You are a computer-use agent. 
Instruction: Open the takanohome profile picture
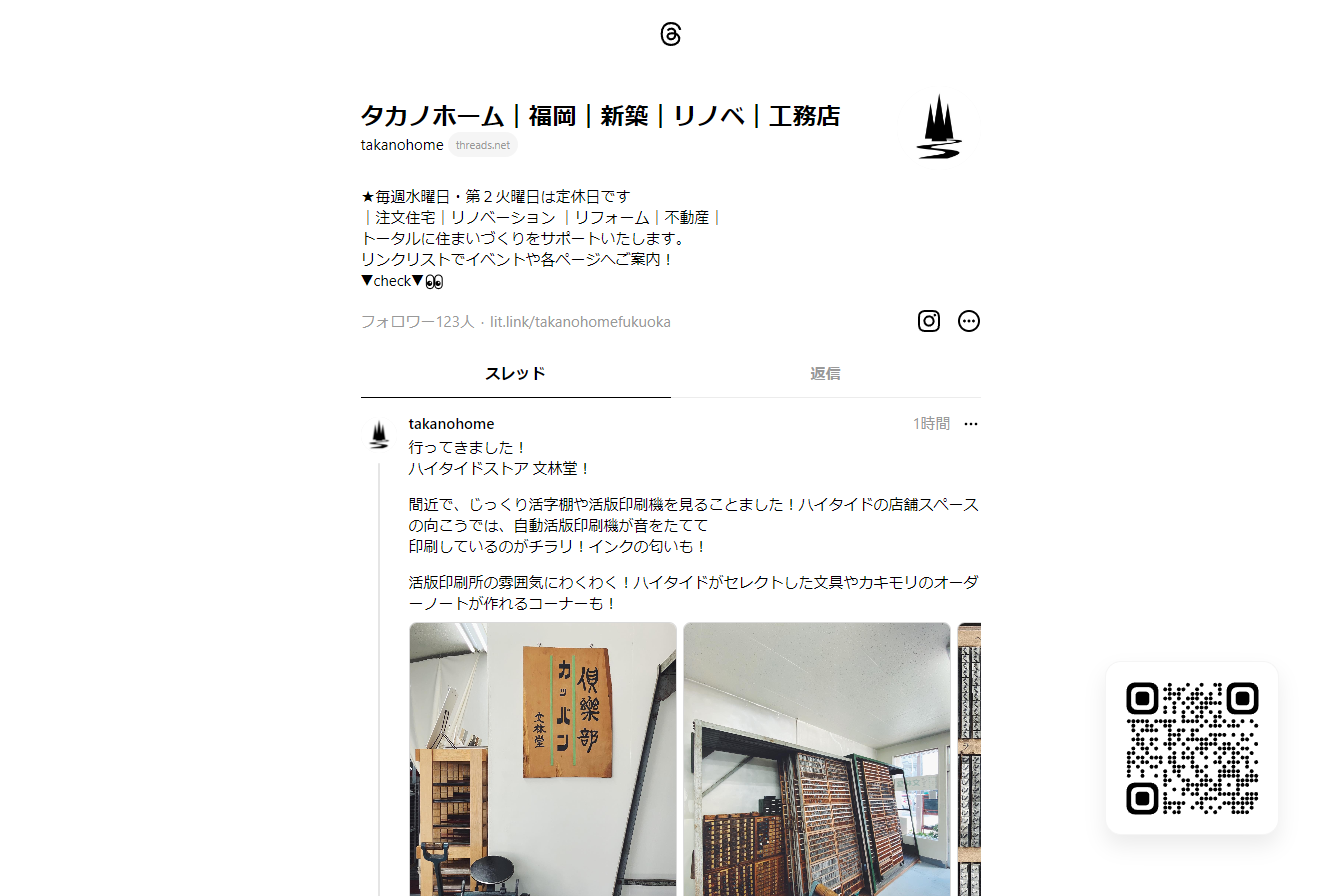point(938,127)
